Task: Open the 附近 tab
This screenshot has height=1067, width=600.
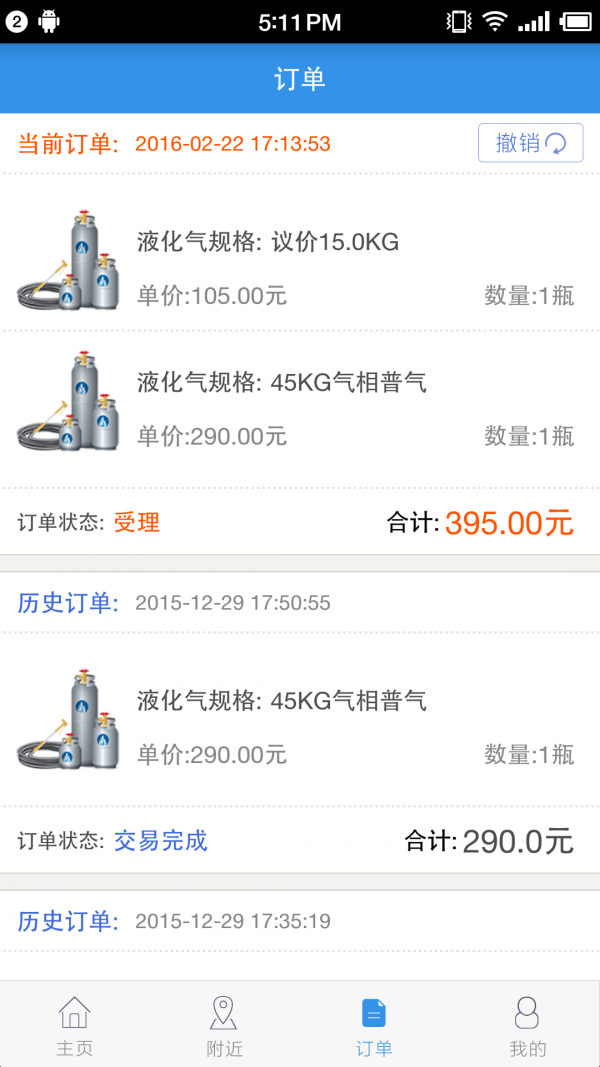Action: [x=224, y=1025]
